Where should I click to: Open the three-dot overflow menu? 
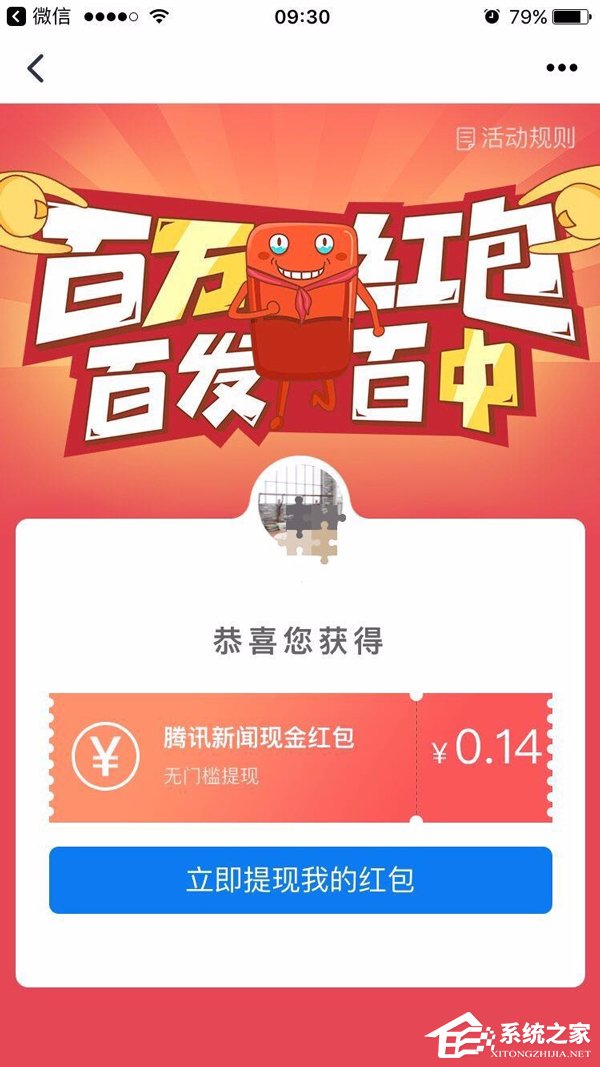[x=561, y=68]
